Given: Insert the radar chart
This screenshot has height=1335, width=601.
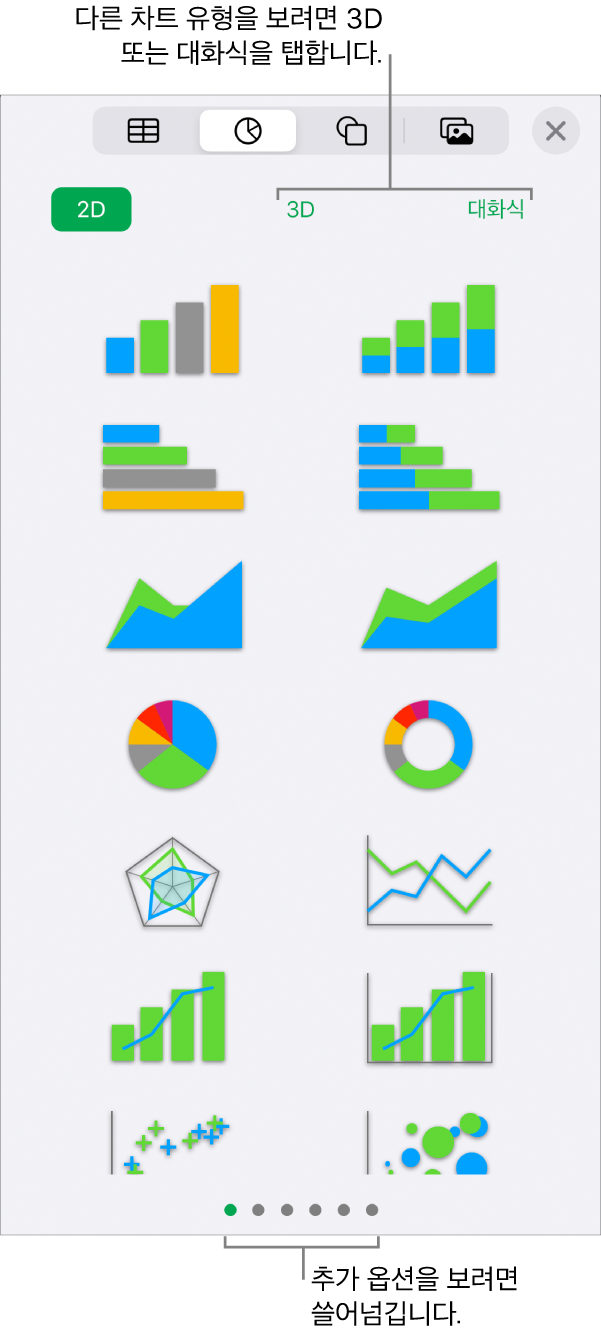Looking at the screenshot, I should pyautogui.click(x=173, y=882).
